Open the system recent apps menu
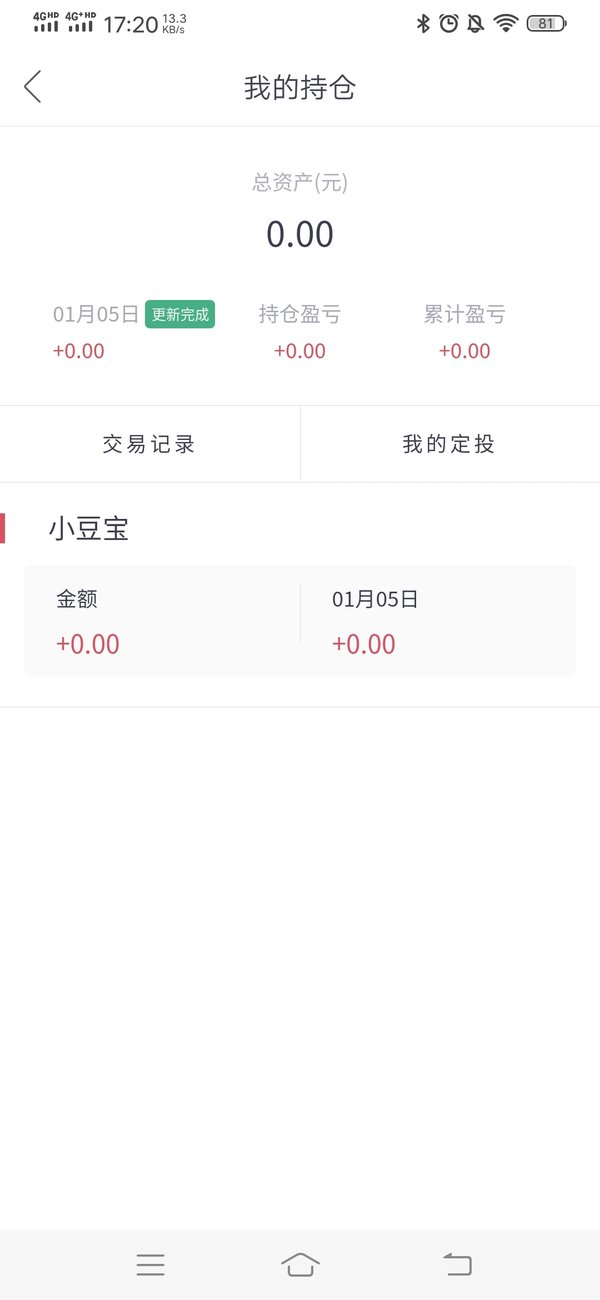The width and height of the screenshot is (600, 1300). [x=150, y=1265]
